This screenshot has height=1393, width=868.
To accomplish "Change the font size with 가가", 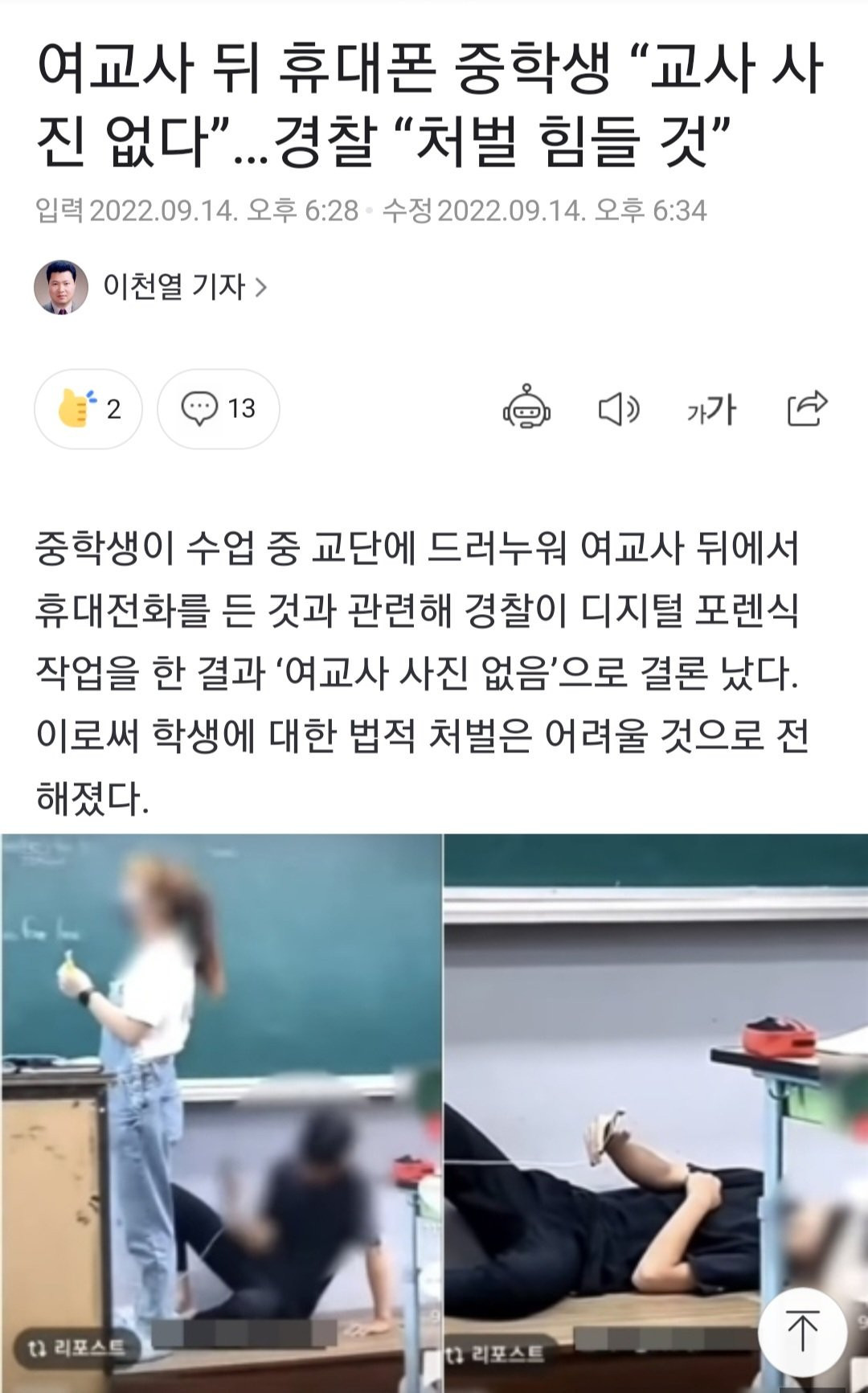I will pyautogui.click(x=711, y=409).
